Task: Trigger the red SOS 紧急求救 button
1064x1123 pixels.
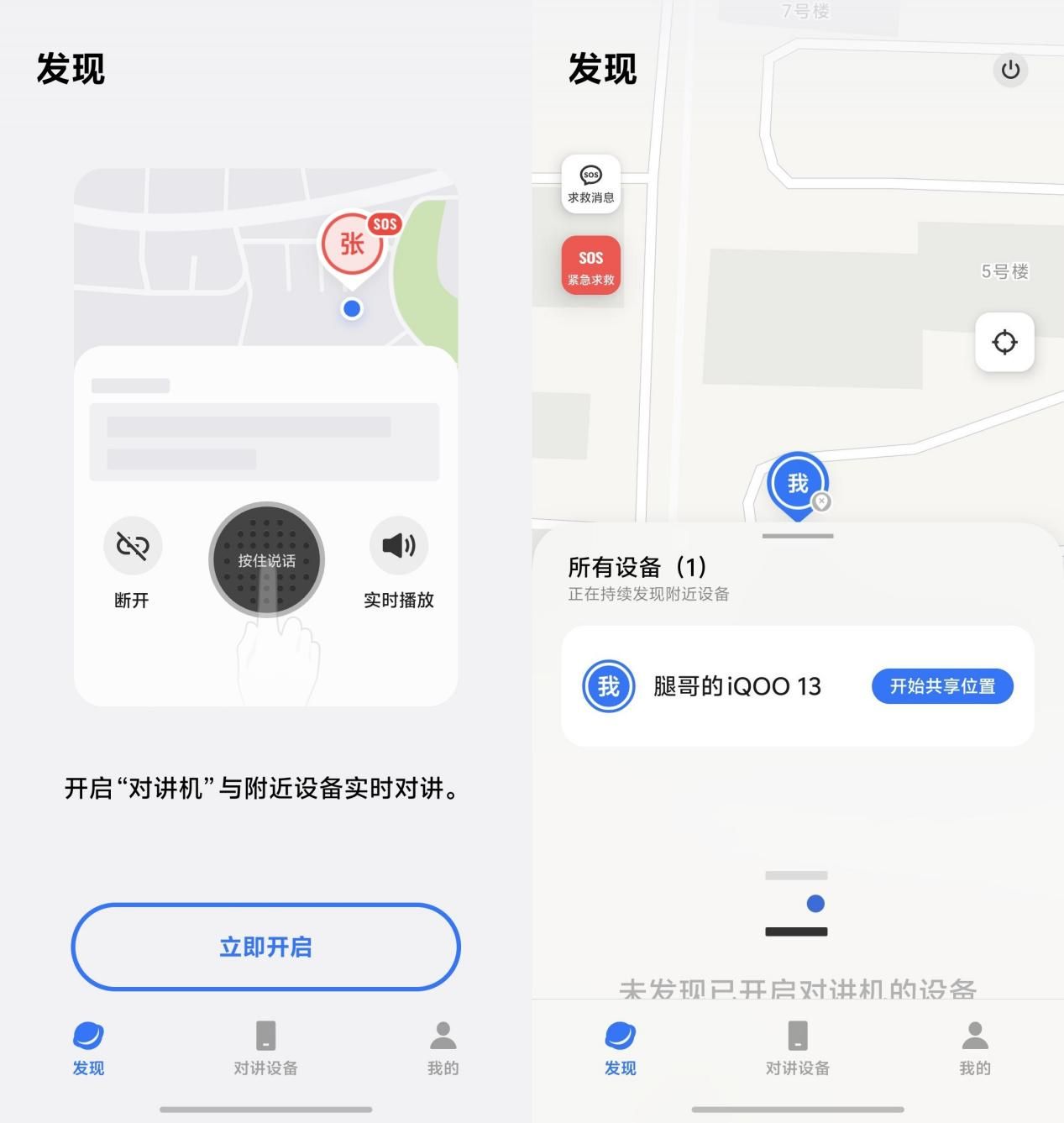Action: 590,265
